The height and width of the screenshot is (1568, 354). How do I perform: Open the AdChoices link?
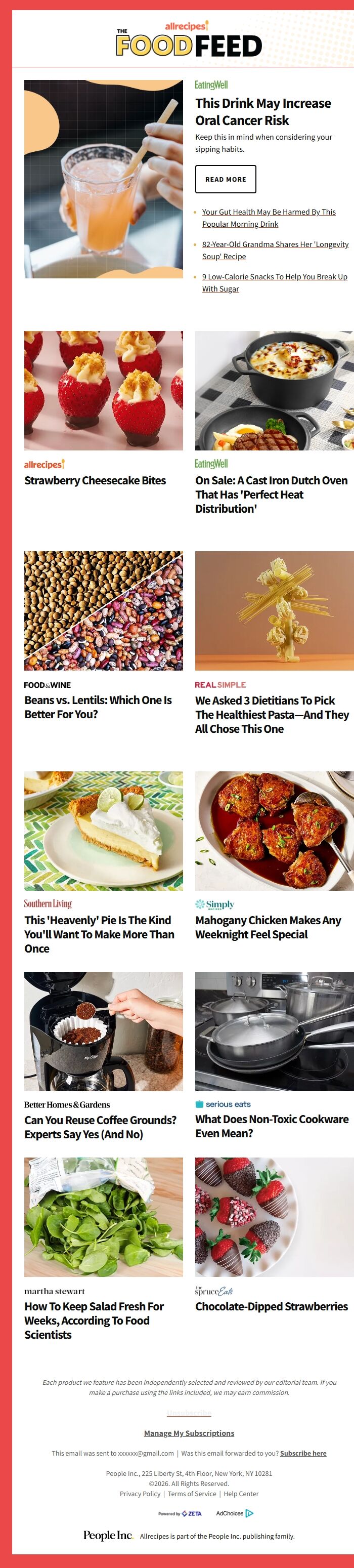234,1513
